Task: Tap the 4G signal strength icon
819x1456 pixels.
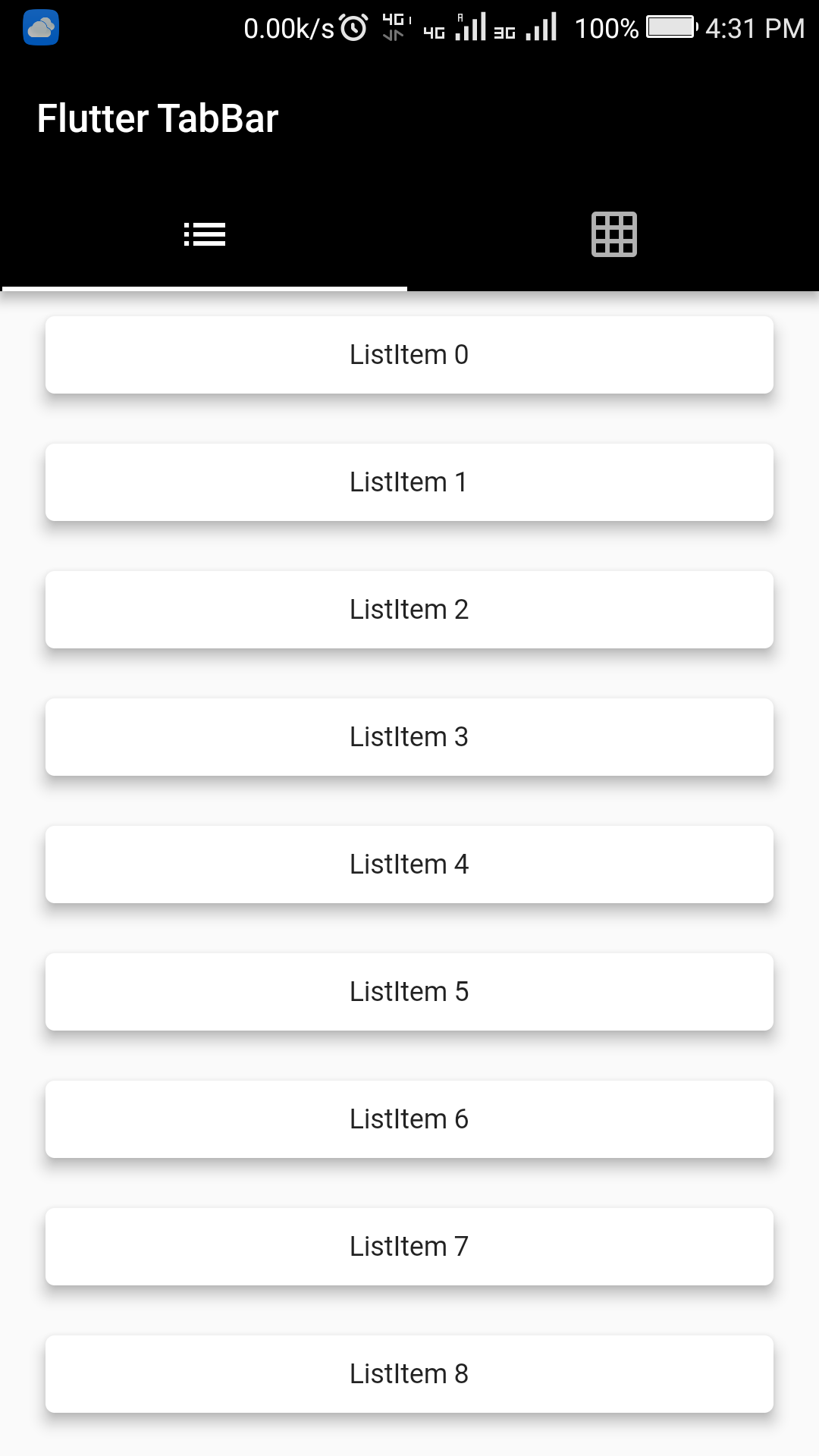Action: click(469, 27)
